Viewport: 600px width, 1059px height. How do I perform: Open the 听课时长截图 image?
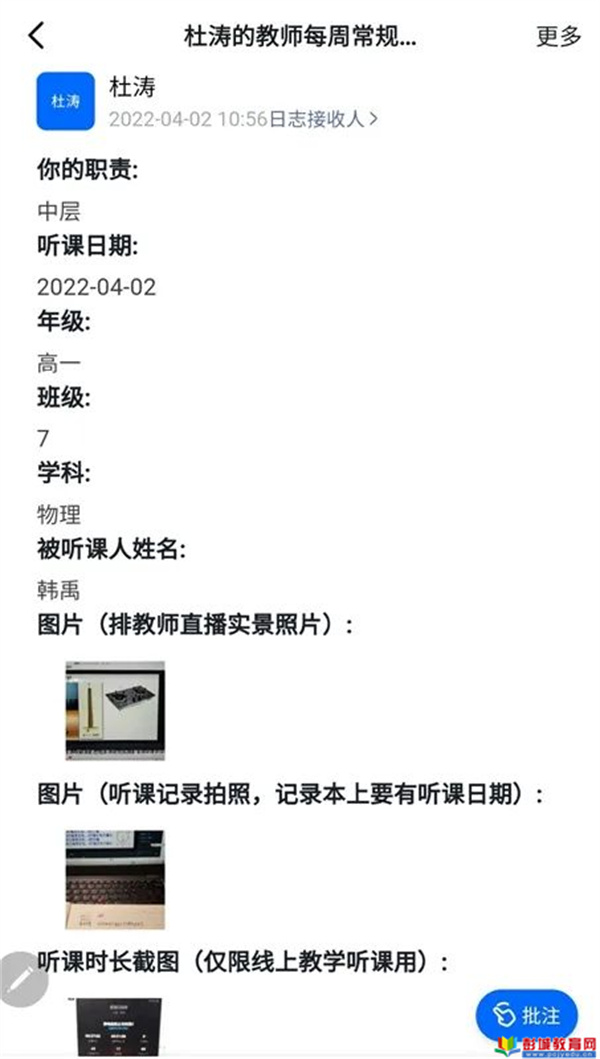114,1027
